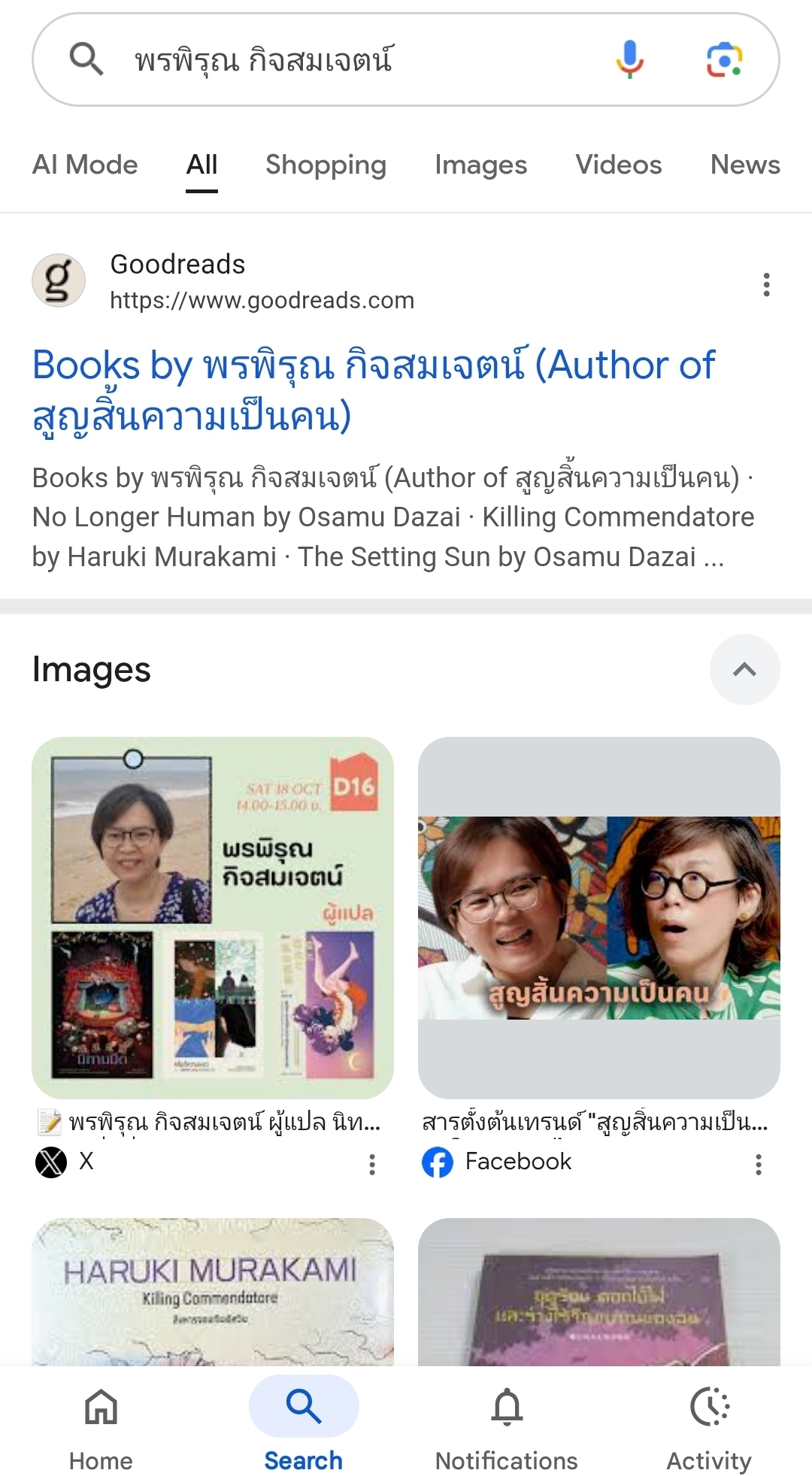Switch to the News tab
Image resolution: width=812 pixels, height=1476 pixels.
744,165
